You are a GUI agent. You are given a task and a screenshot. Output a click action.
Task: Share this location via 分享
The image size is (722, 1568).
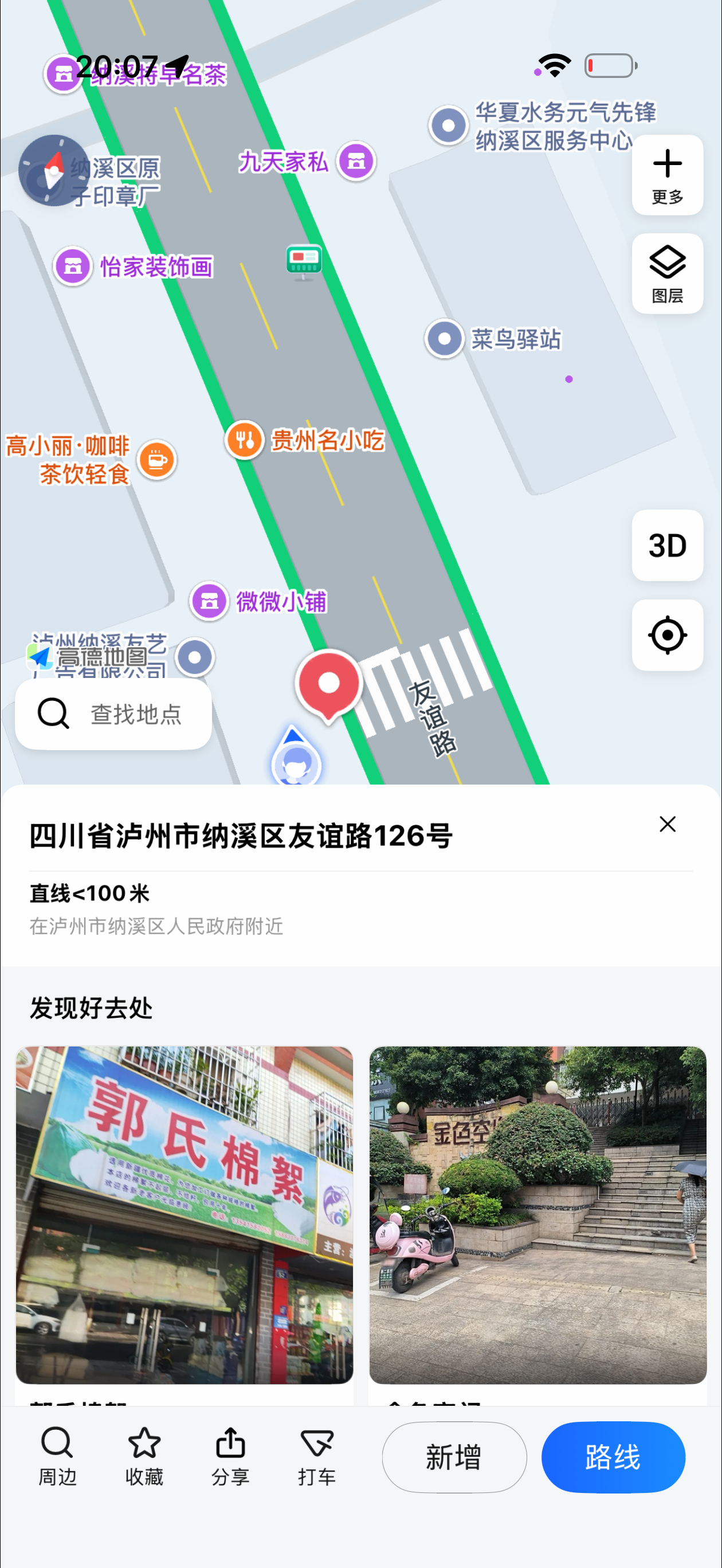[231, 1456]
